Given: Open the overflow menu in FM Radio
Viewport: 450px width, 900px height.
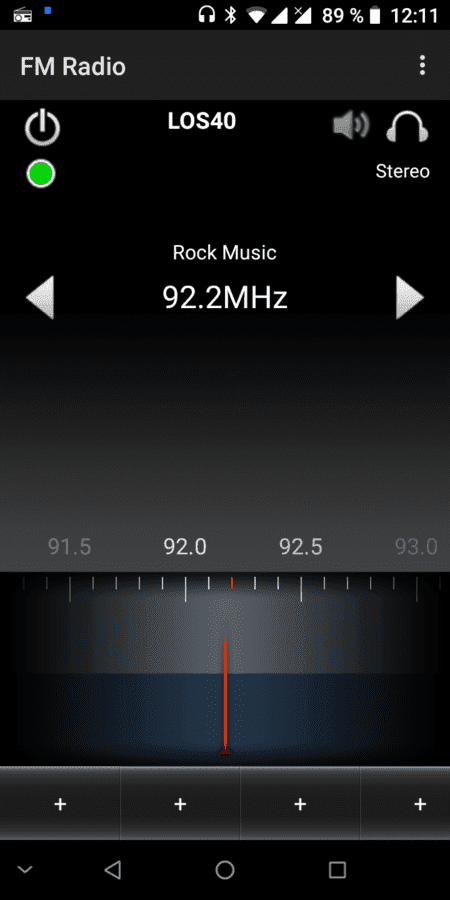Looking at the screenshot, I should [422, 66].
